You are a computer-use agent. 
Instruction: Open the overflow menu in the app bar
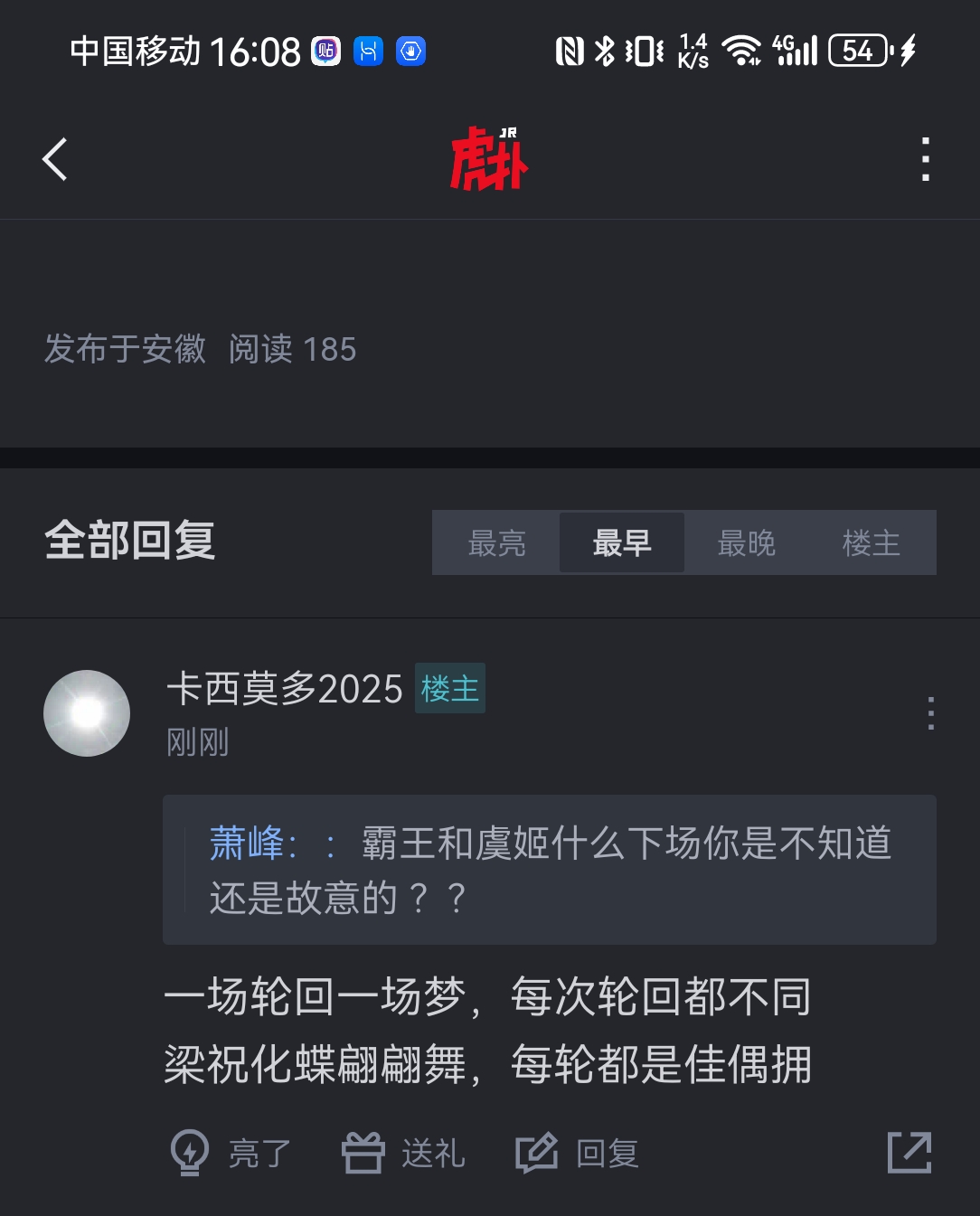[x=925, y=160]
